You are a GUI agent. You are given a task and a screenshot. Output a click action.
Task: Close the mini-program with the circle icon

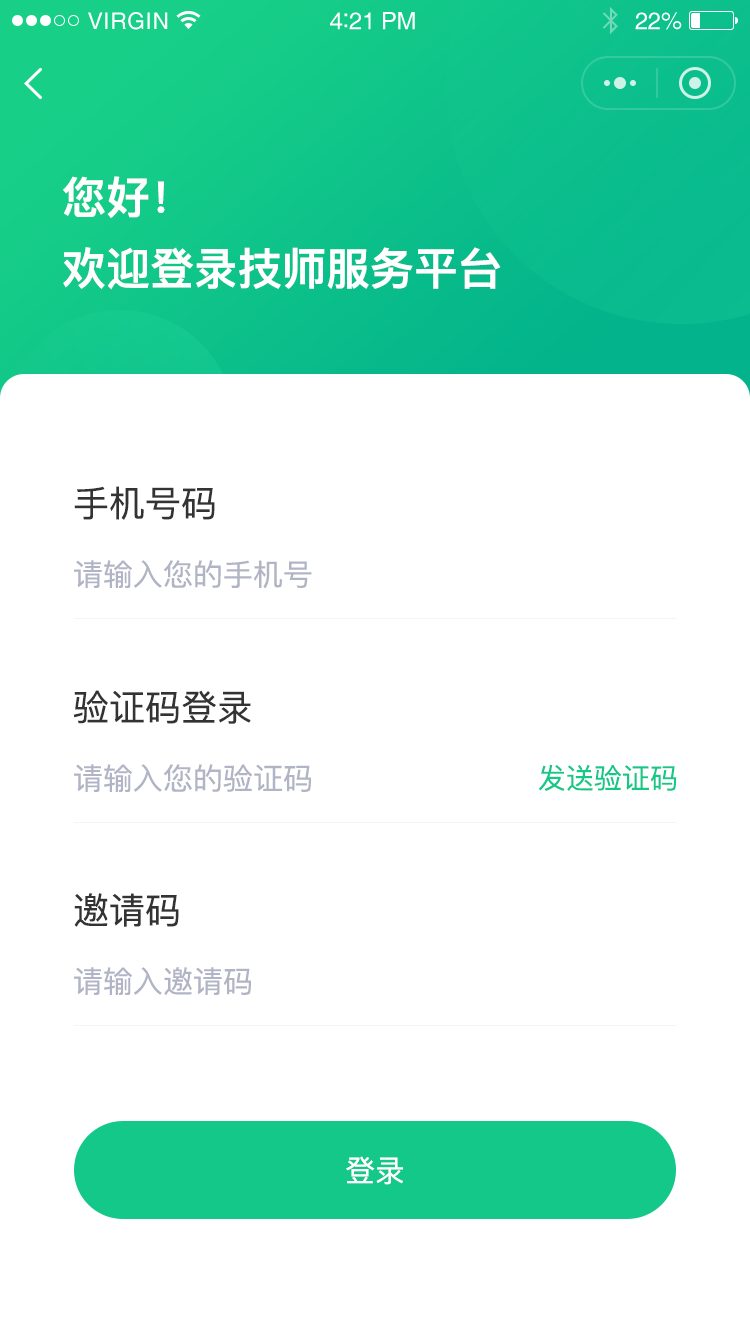pos(695,83)
